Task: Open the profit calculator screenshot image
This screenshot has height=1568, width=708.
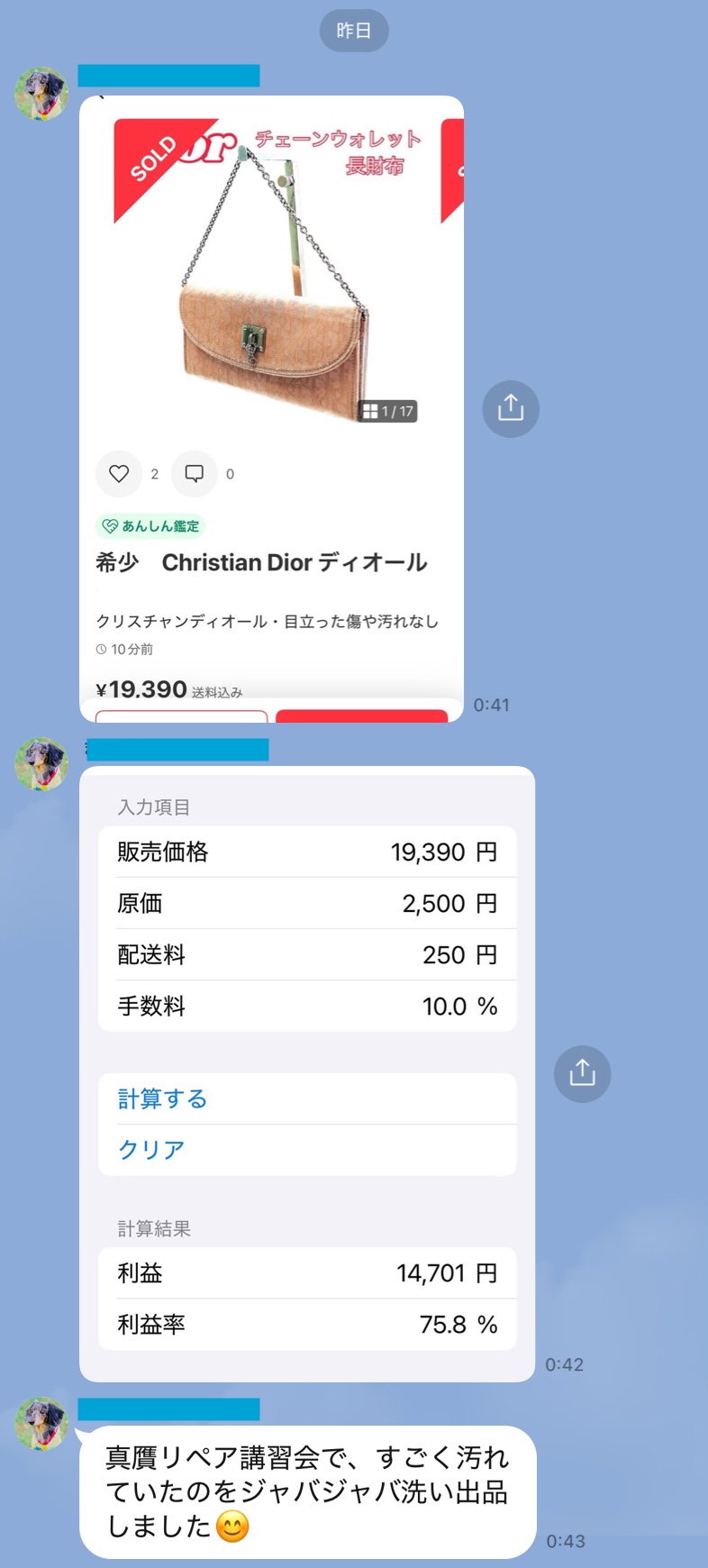Action: tap(306, 1072)
